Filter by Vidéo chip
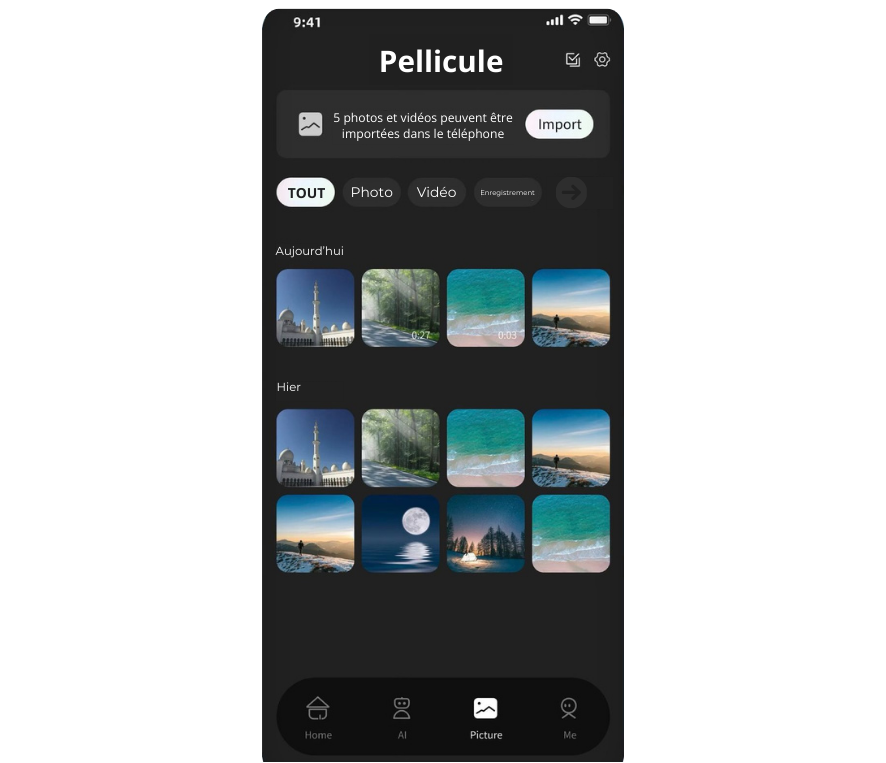The image size is (886, 763). click(x=436, y=192)
